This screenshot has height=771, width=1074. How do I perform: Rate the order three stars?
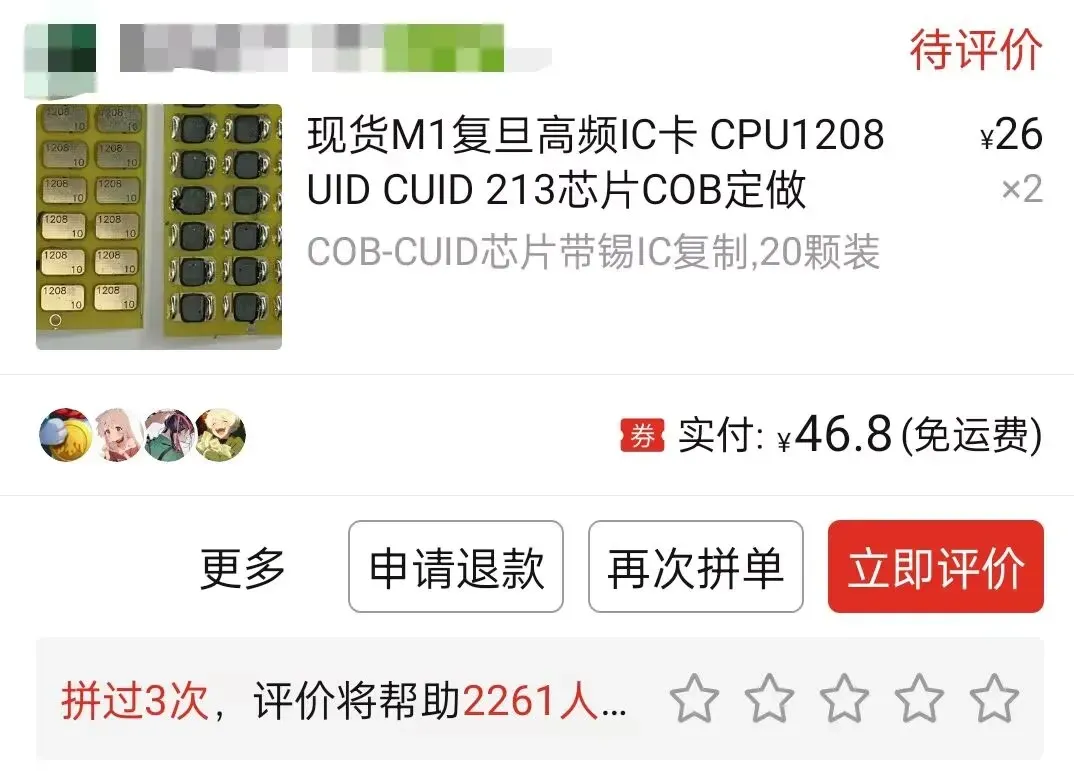(845, 699)
